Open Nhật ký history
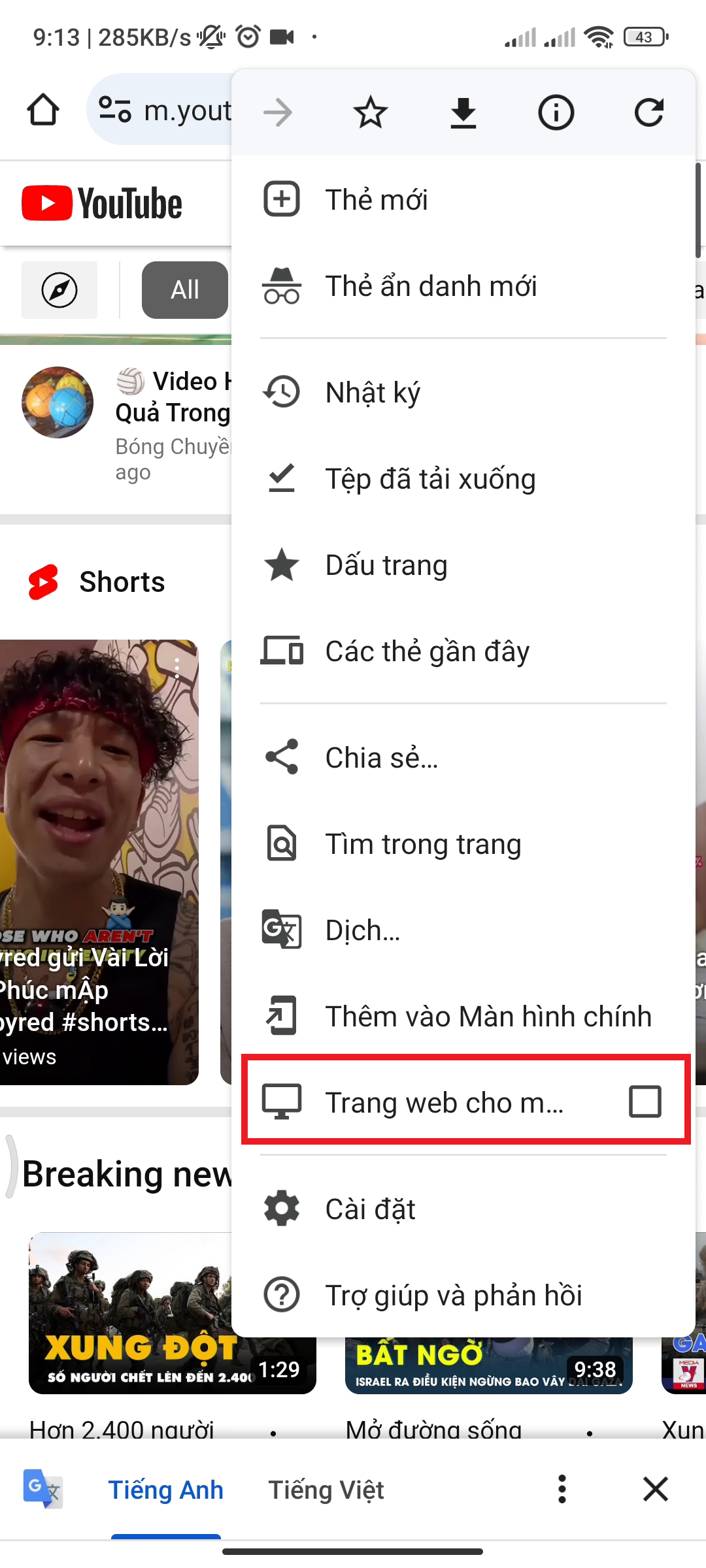 tap(373, 393)
